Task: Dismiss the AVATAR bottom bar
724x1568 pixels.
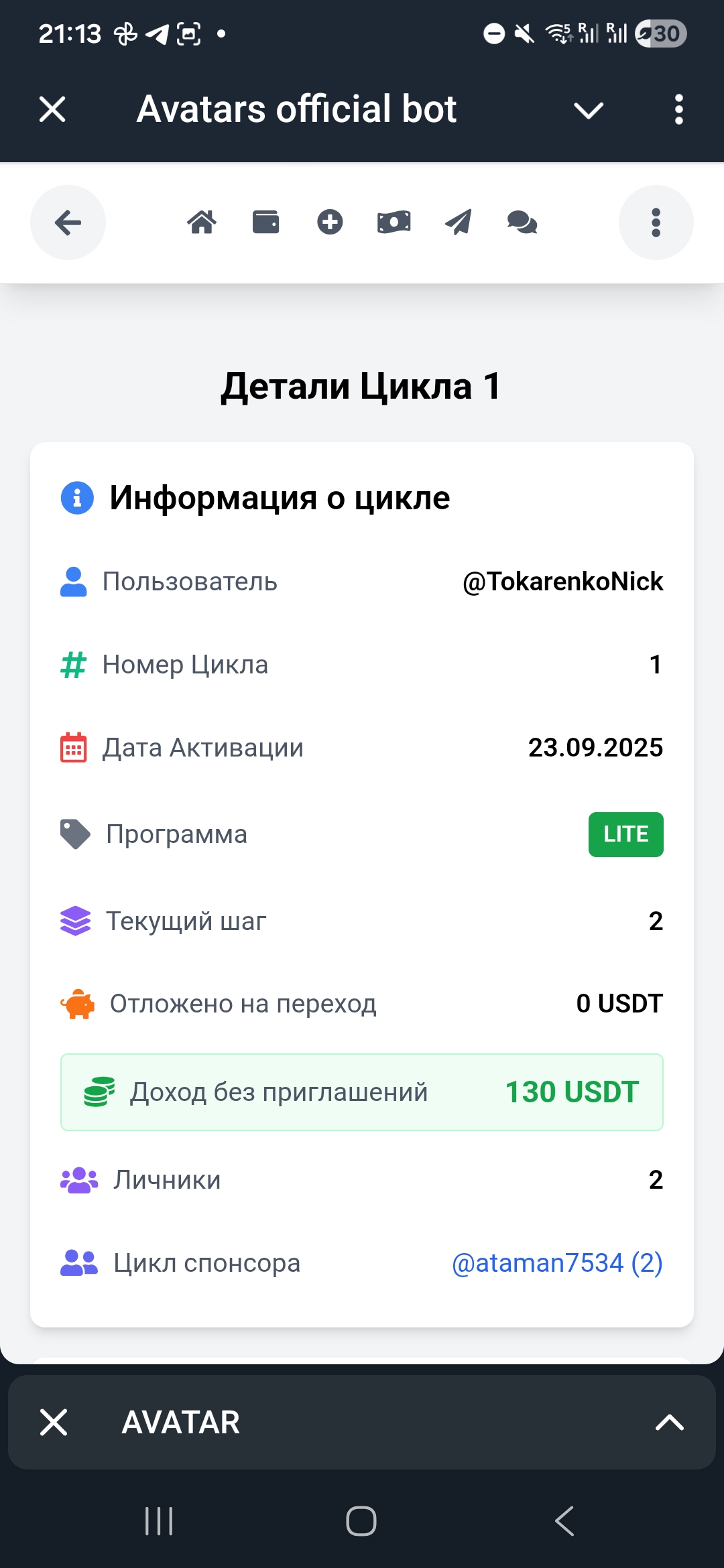Action: (54, 1422)
